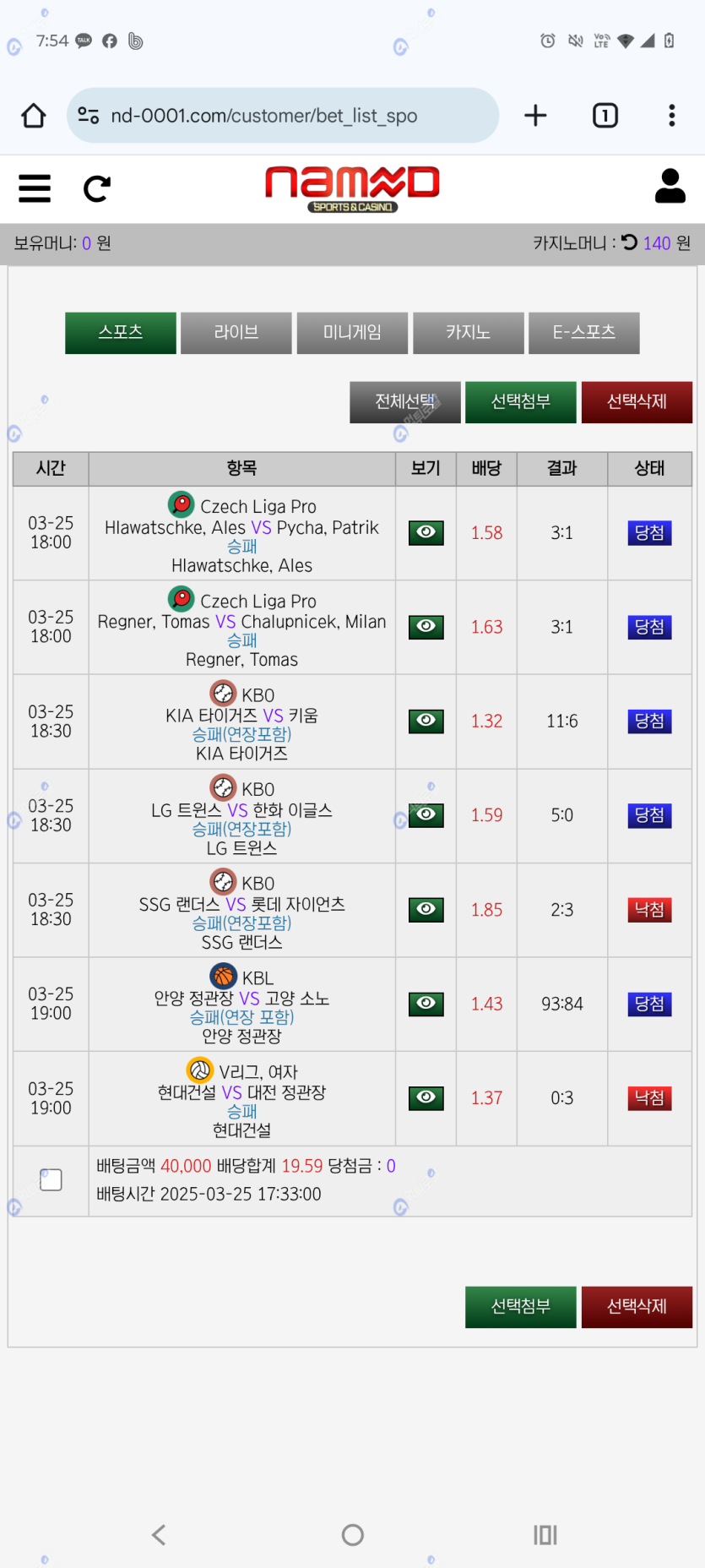
Task: Open the 카지노 tab
Action: tap(469, 333)
